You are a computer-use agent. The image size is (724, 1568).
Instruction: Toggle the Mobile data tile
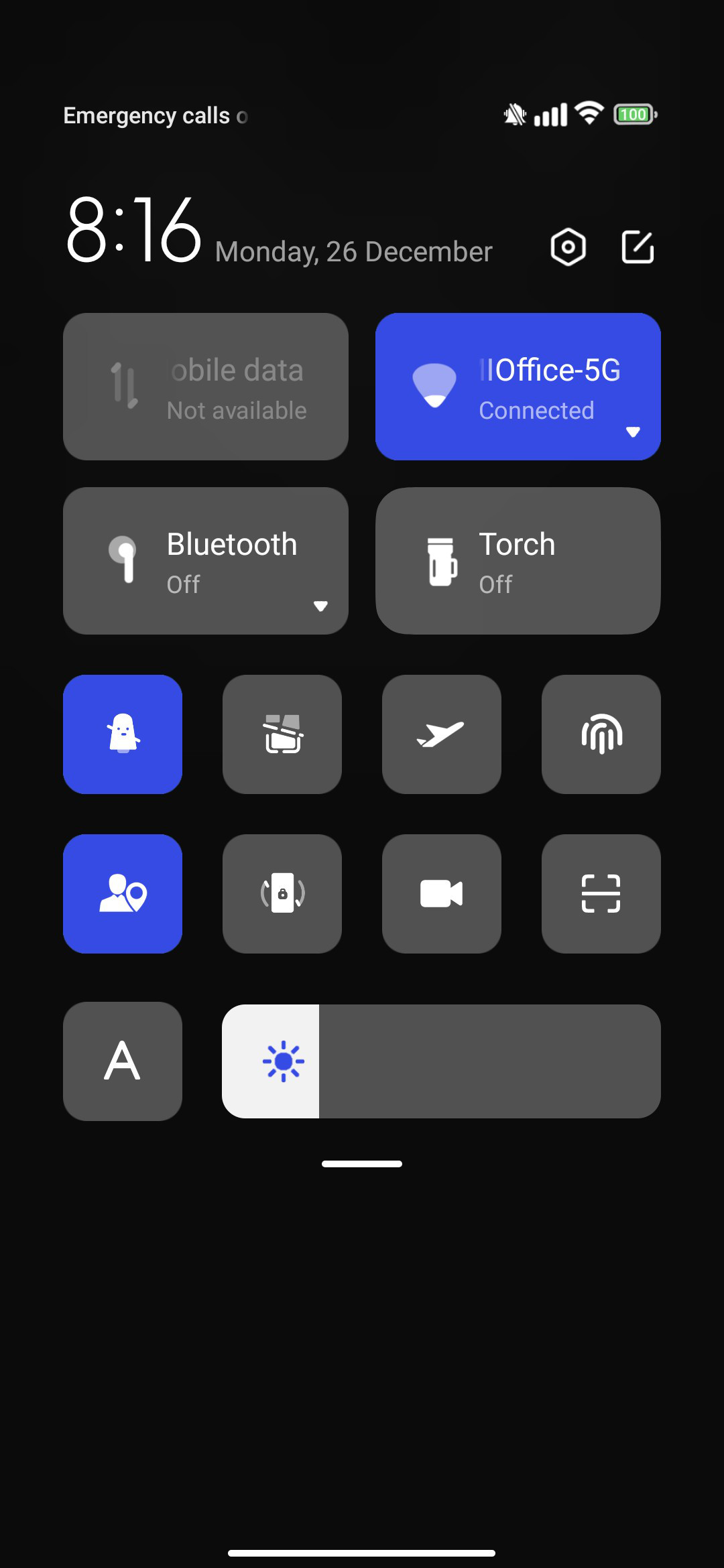206,387
